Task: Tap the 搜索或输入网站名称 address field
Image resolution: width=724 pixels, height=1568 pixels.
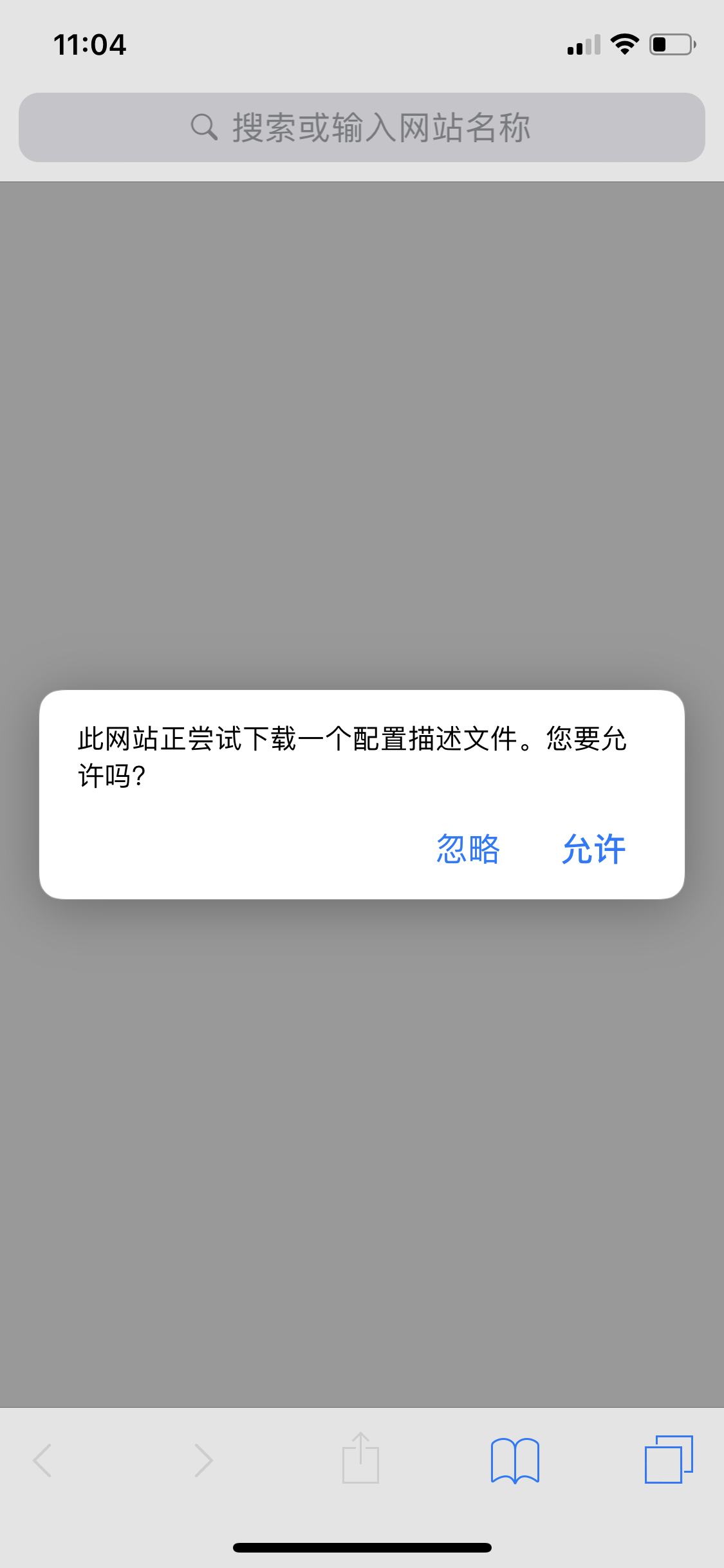Action: [362, 127]
